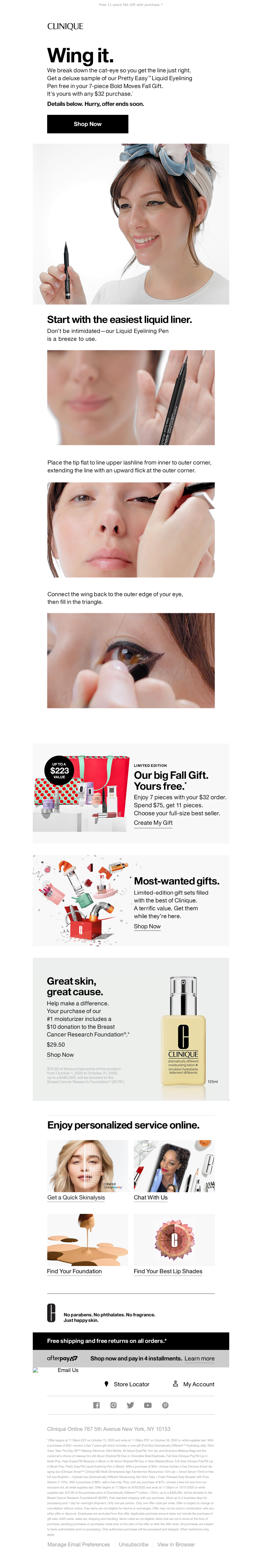Open Chat With Us

pos(151,1197)
